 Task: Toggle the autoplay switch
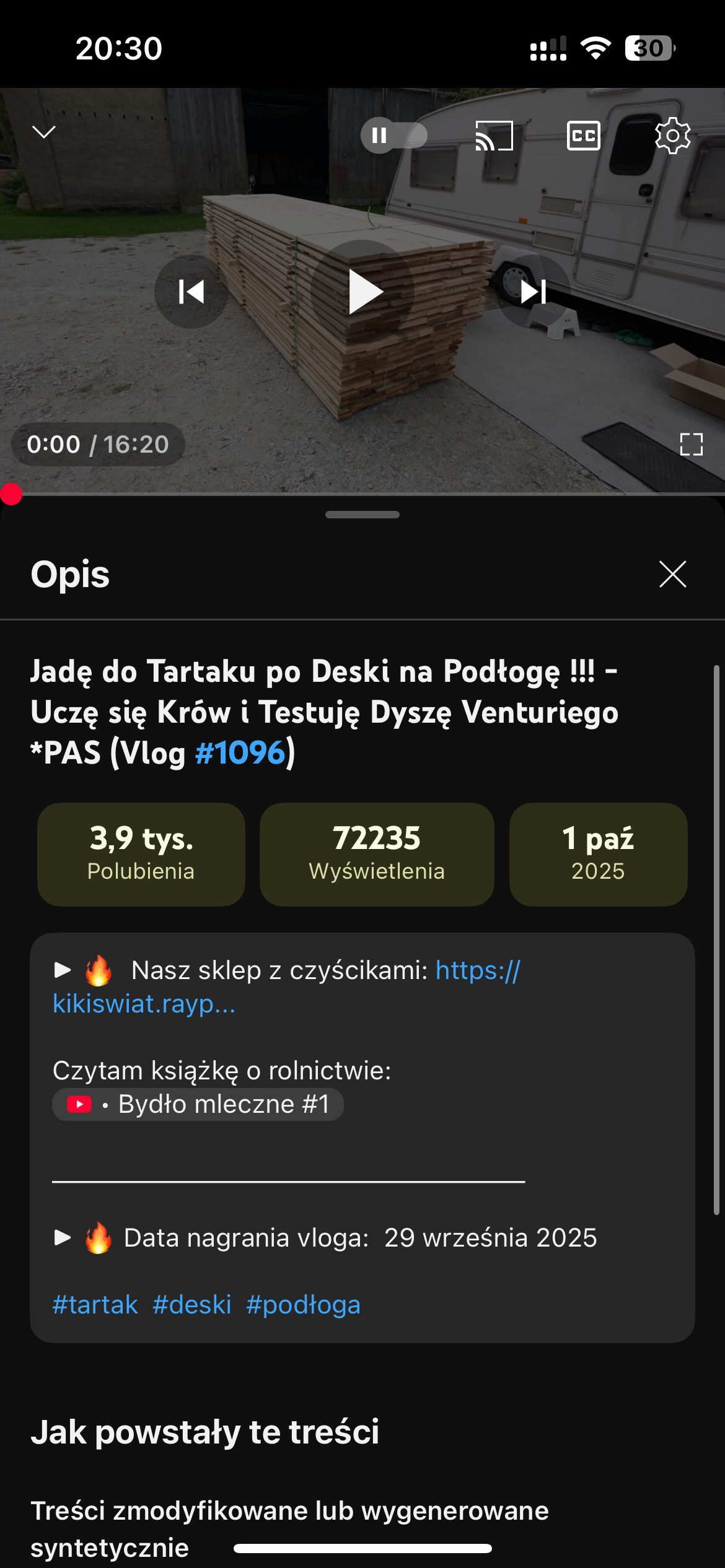coord(393,135)
